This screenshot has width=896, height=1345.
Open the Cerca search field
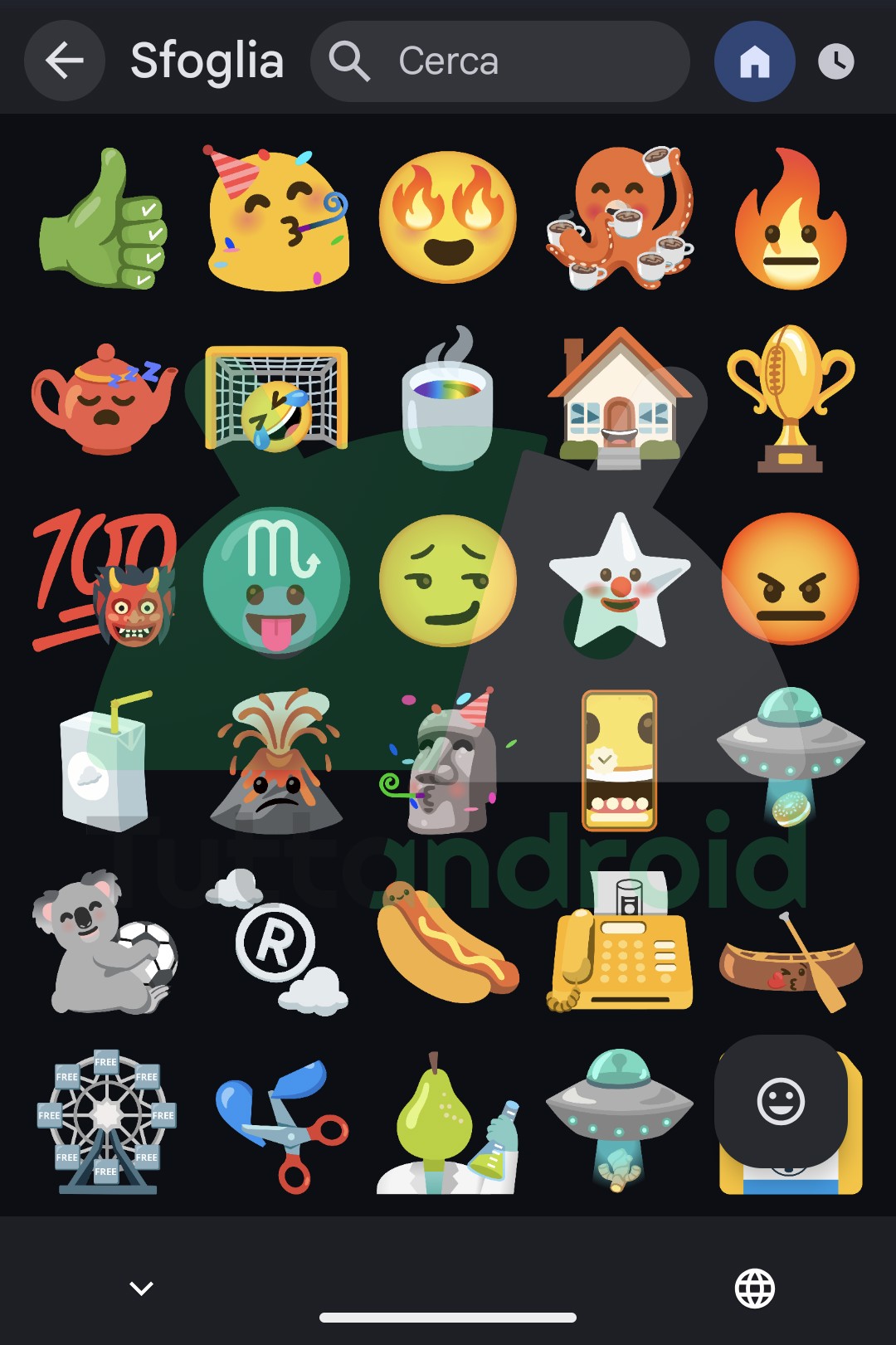[500, 61]
